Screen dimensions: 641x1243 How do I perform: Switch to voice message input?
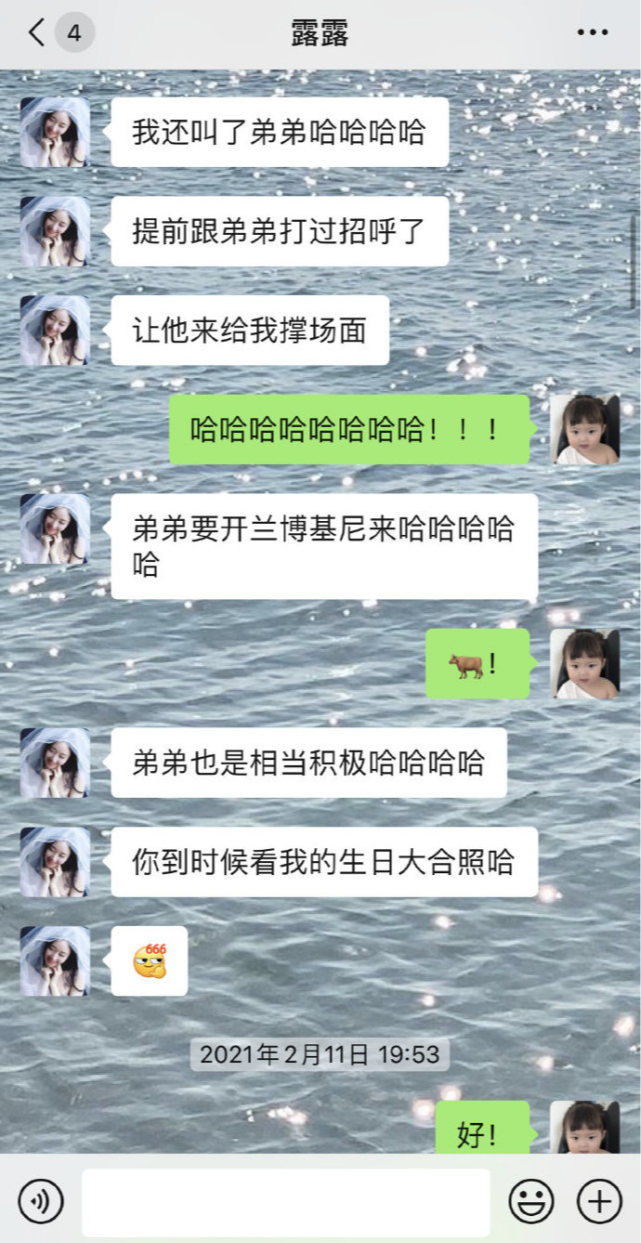(x=40, y=1201)
